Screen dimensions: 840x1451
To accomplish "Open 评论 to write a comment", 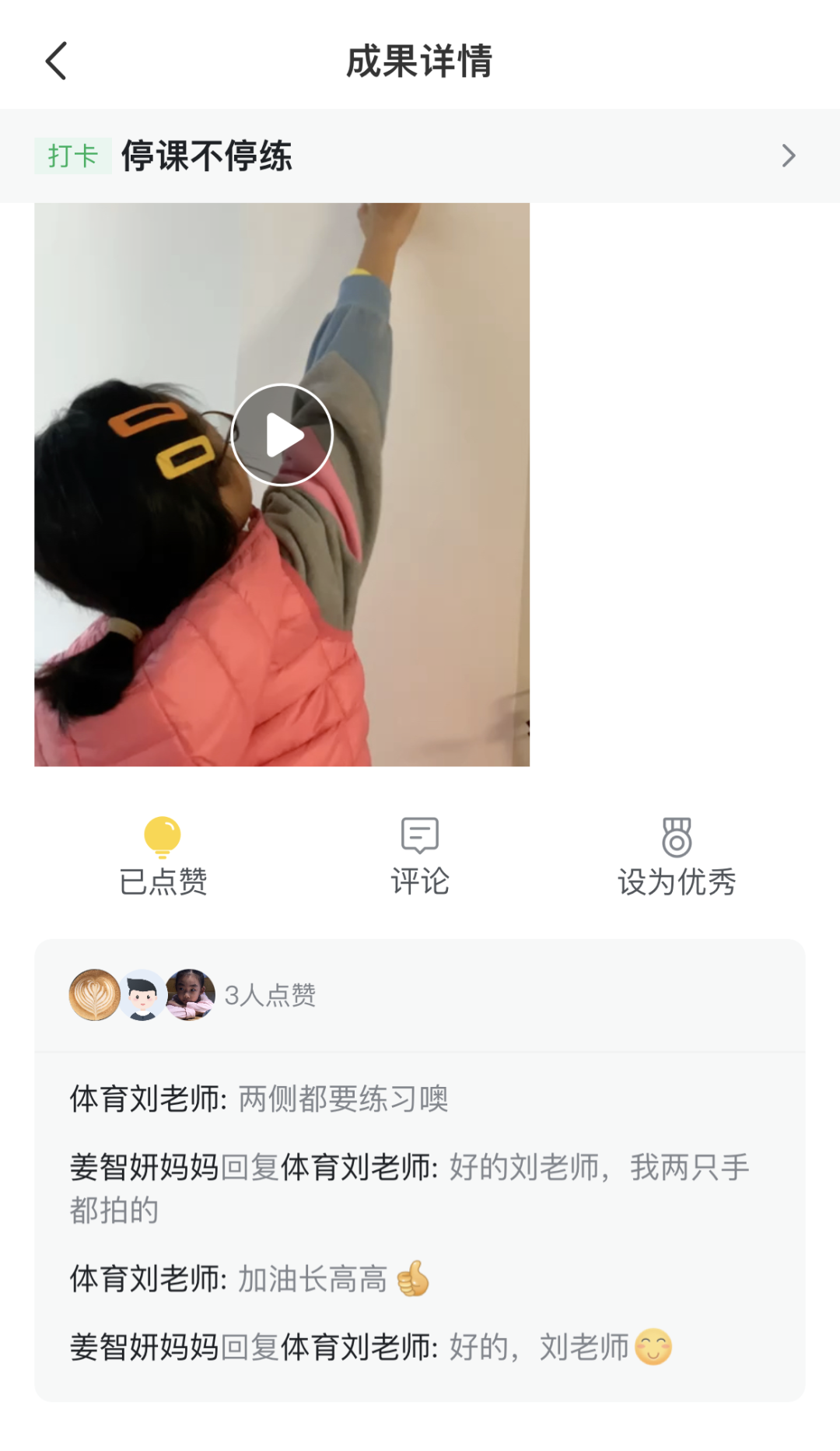I will [420, 857].
